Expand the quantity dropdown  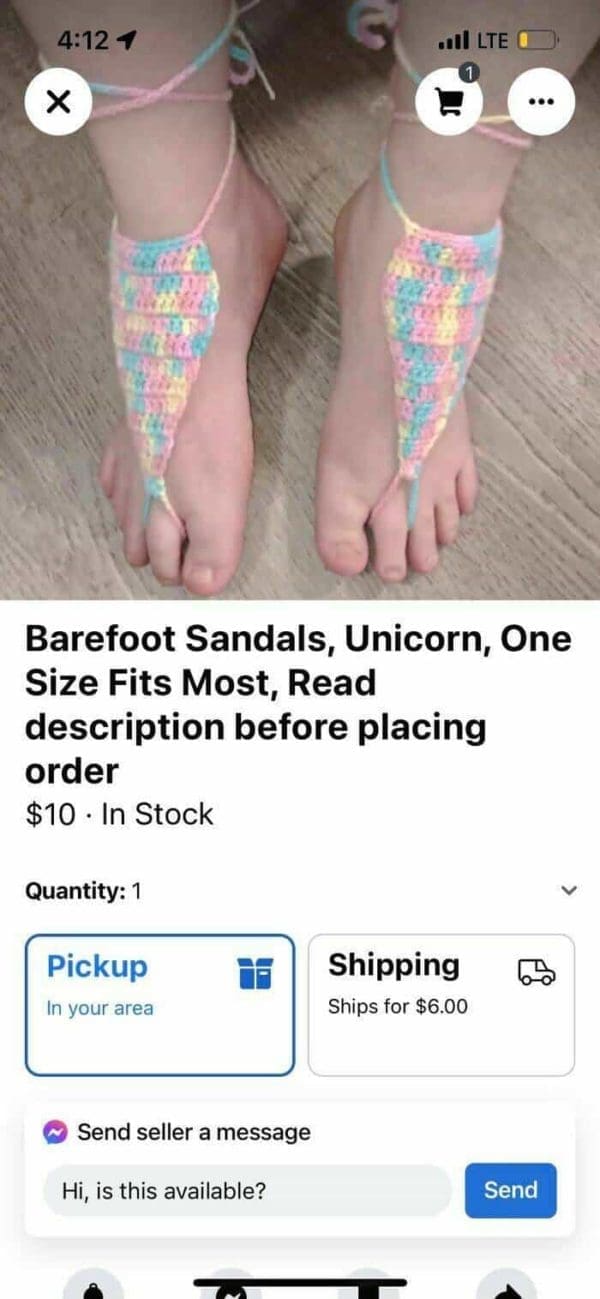pyautogui.click(x=568, y=890)
